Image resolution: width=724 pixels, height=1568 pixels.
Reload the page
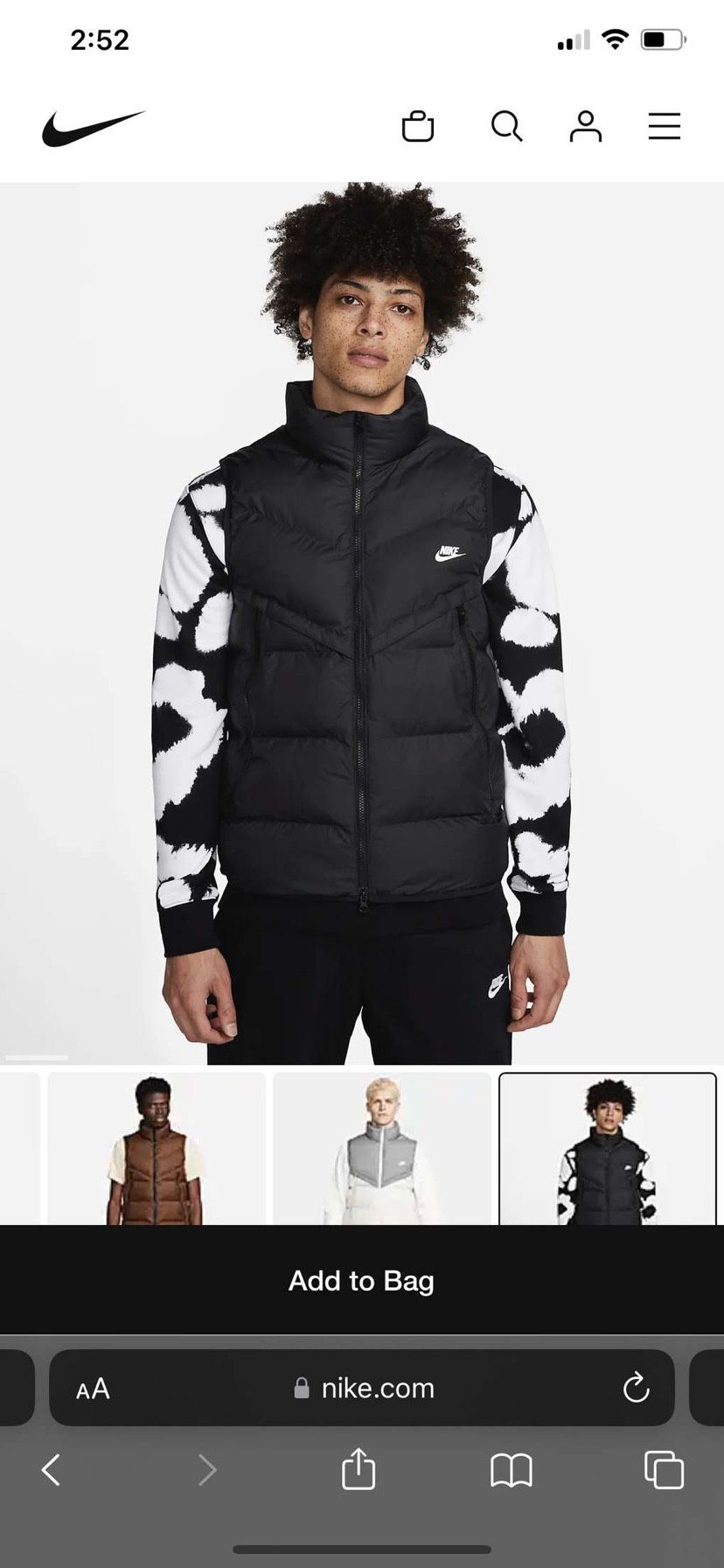636,1388
